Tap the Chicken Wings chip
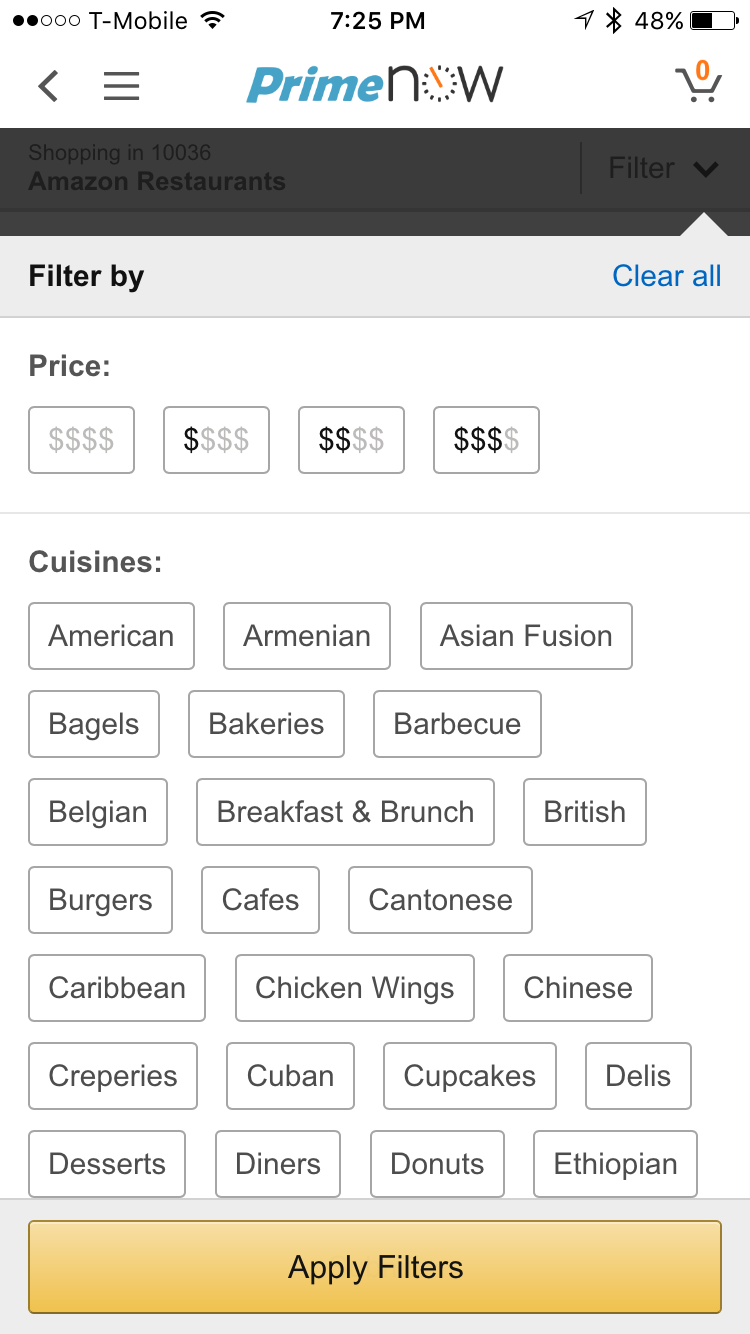The height and width of the screenshot is (1334, 750). 355,988
